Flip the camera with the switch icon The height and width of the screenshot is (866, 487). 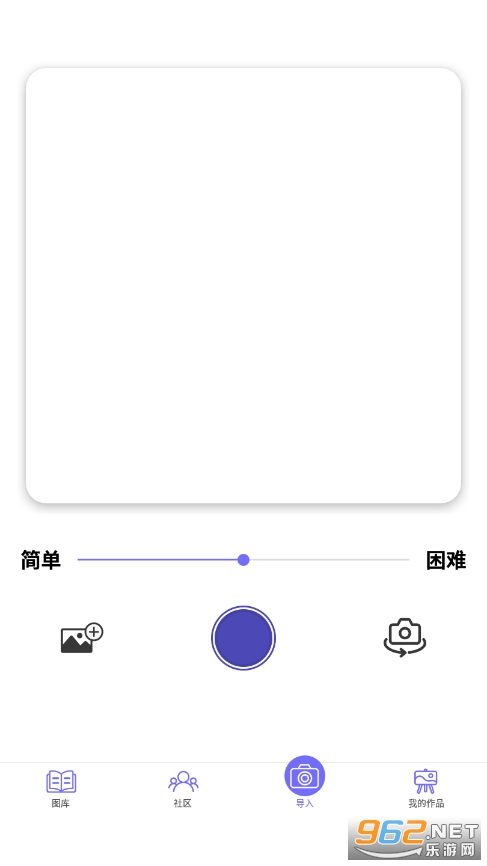(405, 637)
